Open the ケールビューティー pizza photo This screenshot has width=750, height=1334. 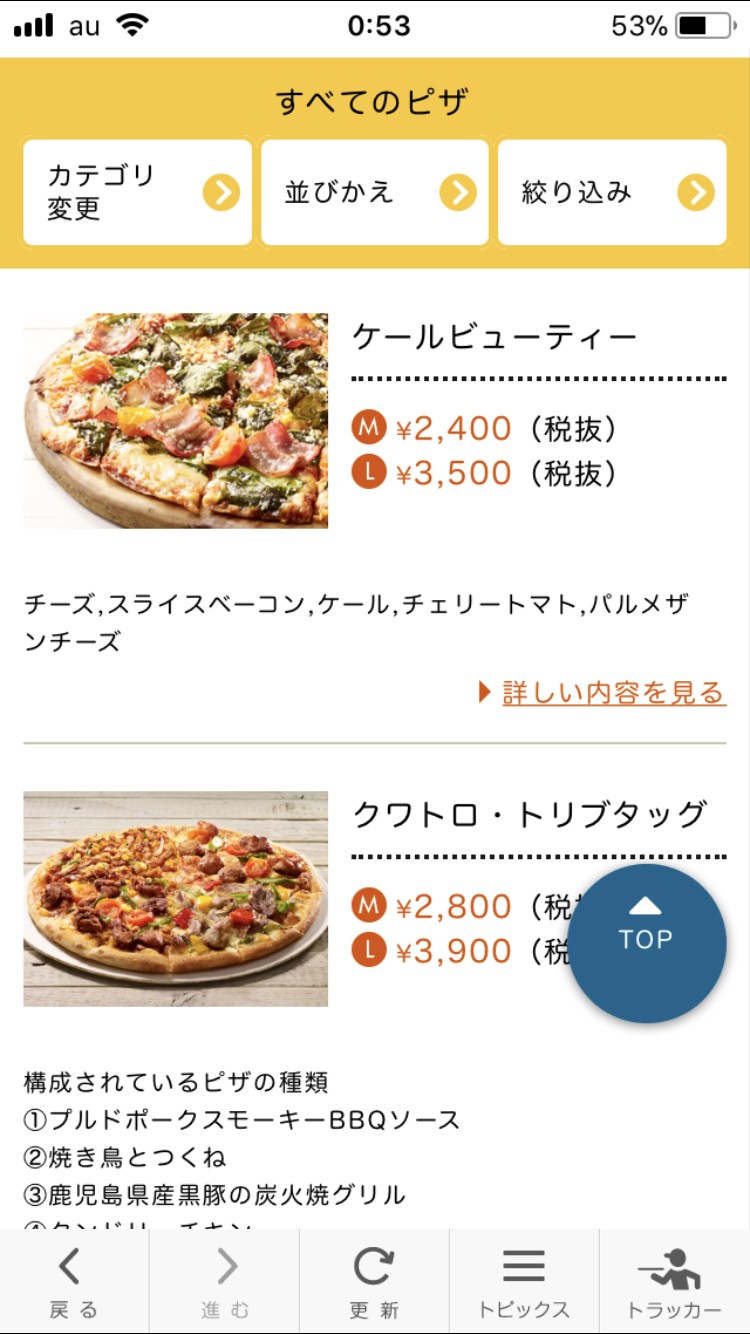point(176,420)
